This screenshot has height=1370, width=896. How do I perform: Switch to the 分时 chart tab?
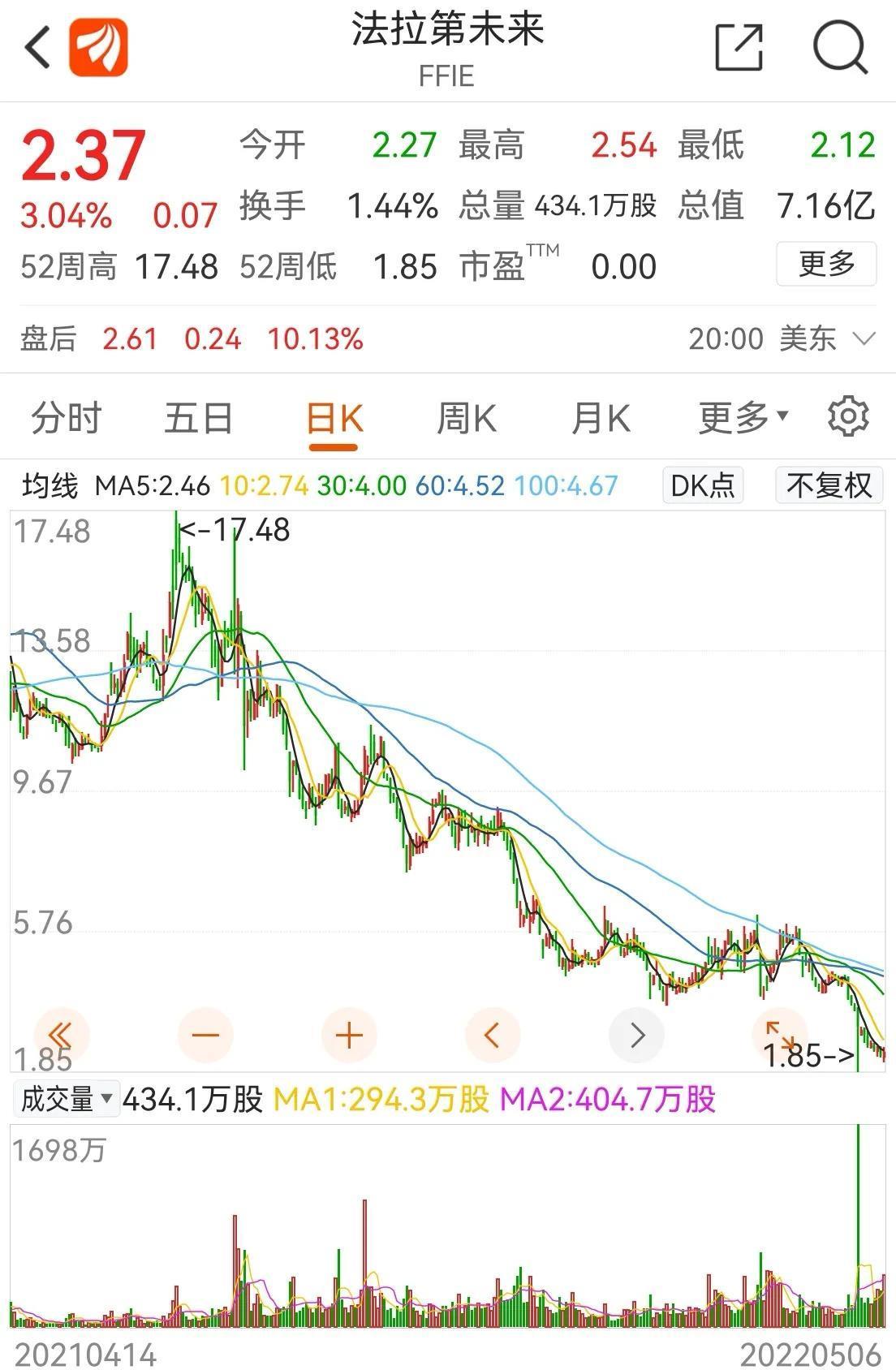(66, 419)
